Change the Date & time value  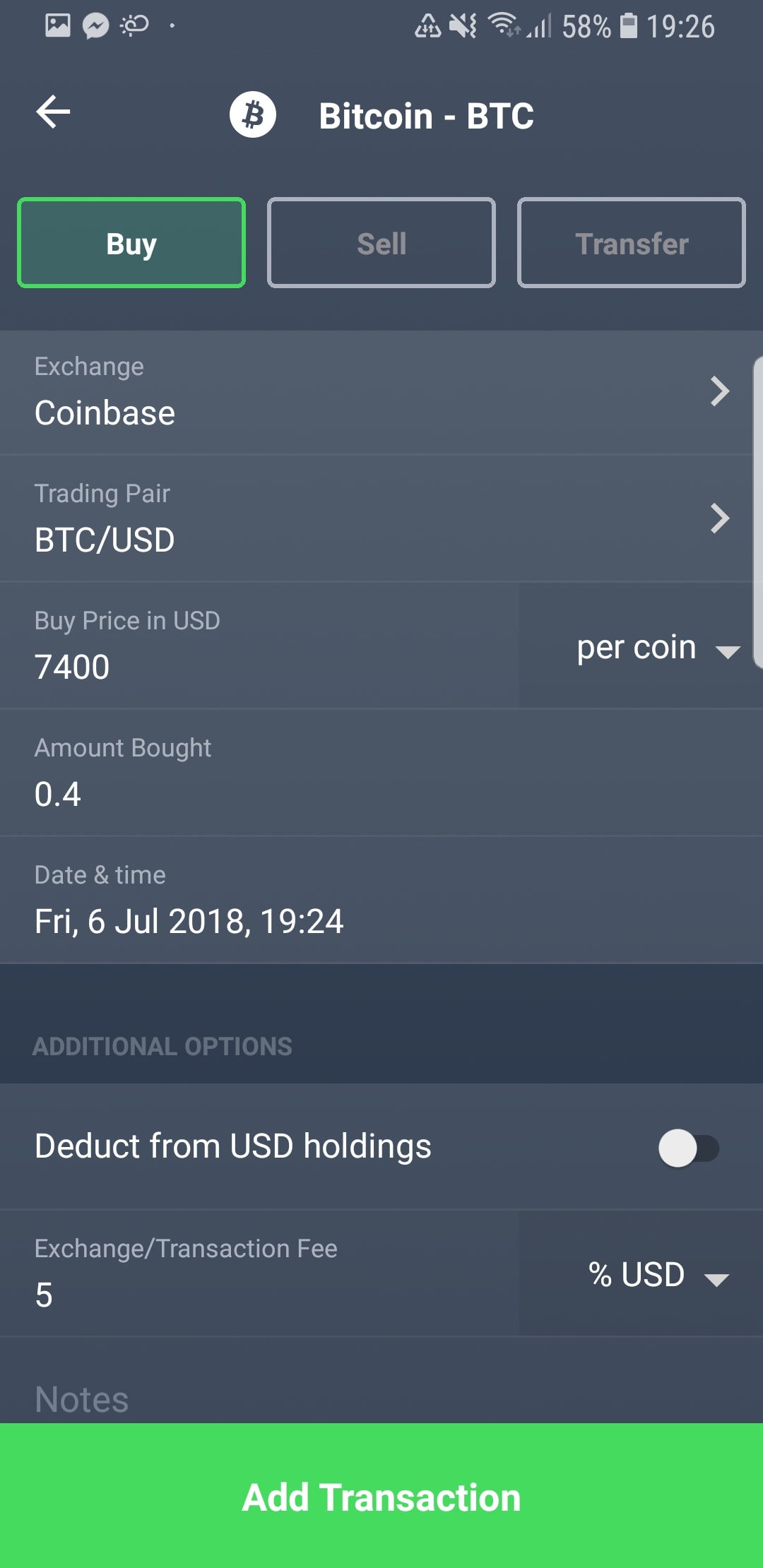[x=381, y=900]
